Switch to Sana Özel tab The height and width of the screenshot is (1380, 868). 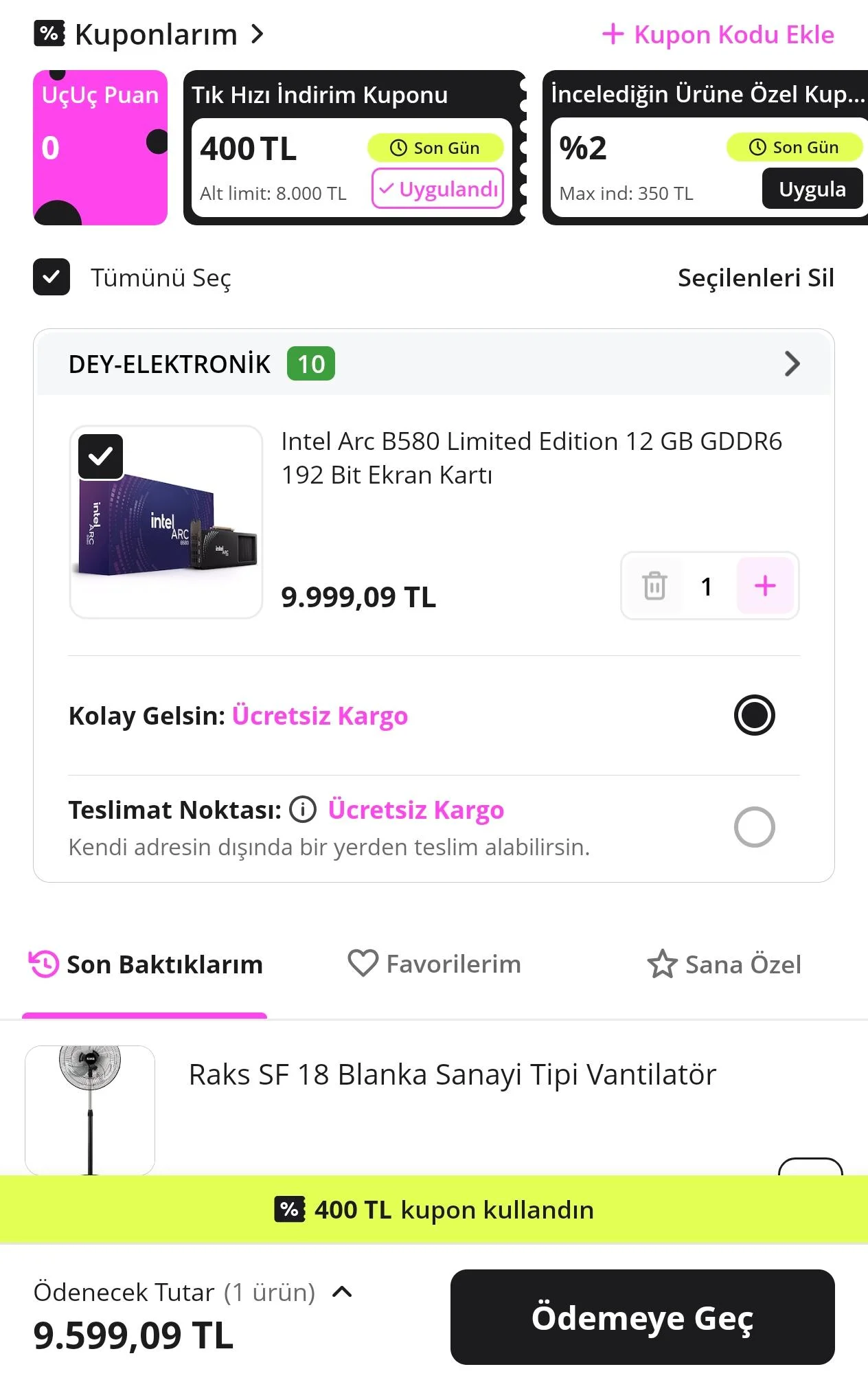(724, 964)
